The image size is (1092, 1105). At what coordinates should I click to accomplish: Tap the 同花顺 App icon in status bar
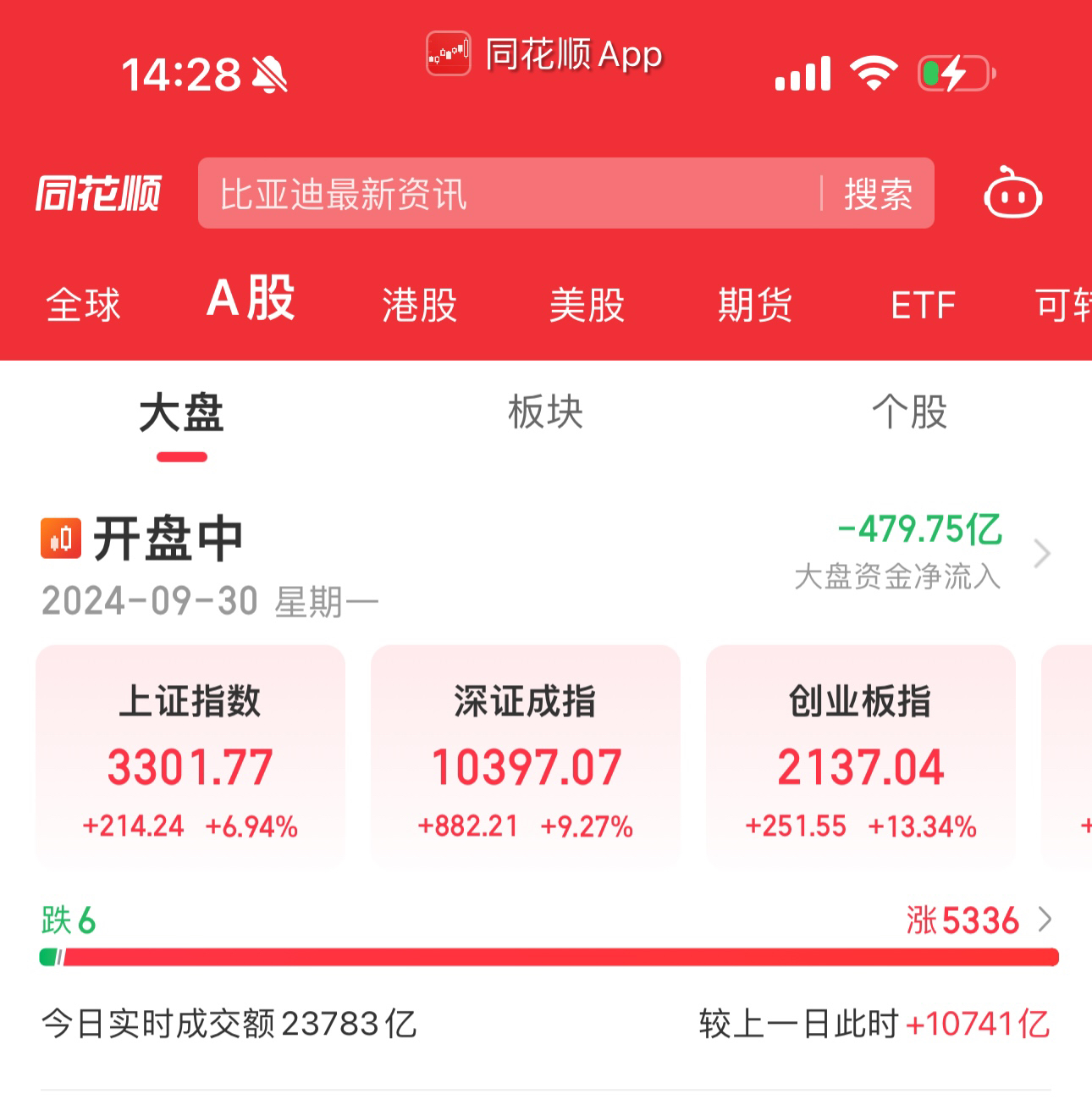point(448,53)
